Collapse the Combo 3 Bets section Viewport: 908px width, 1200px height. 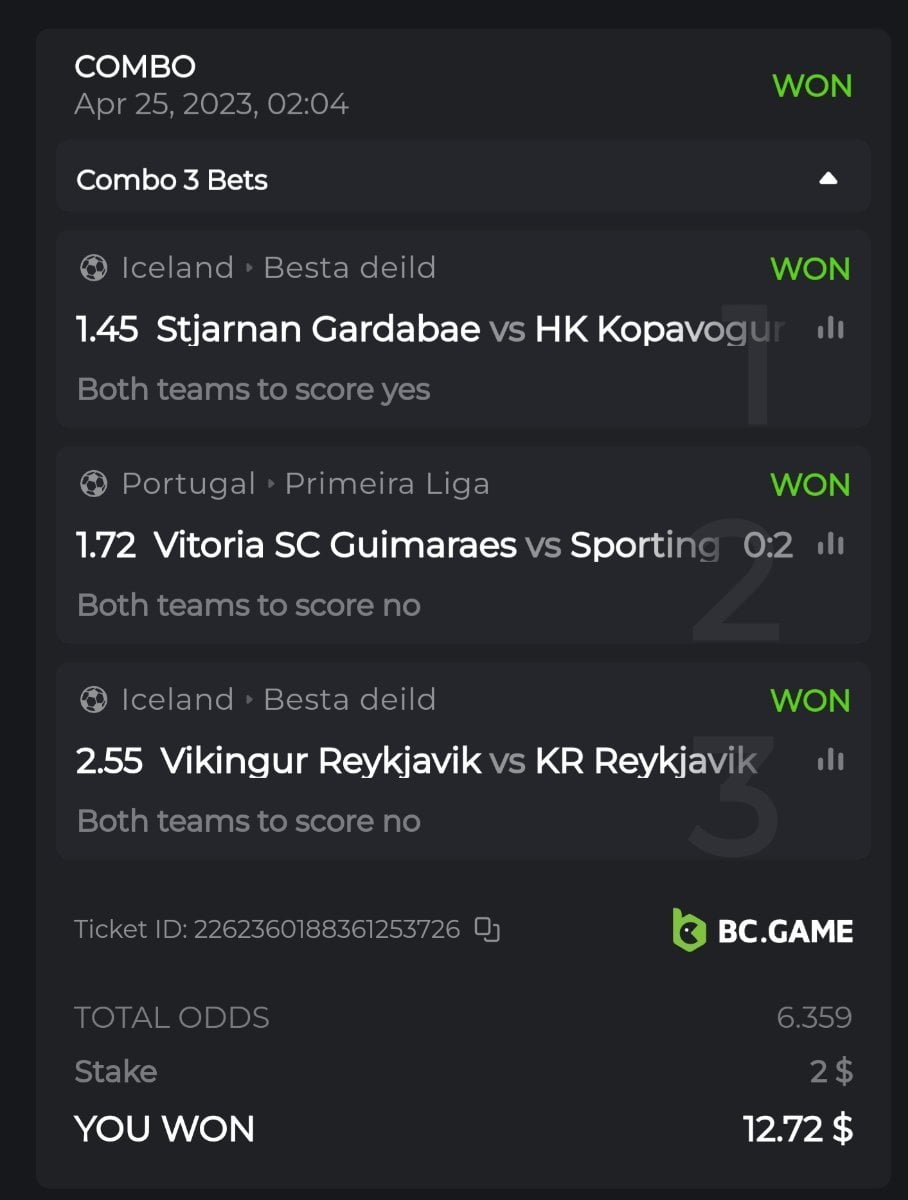[x=827, y=179]
